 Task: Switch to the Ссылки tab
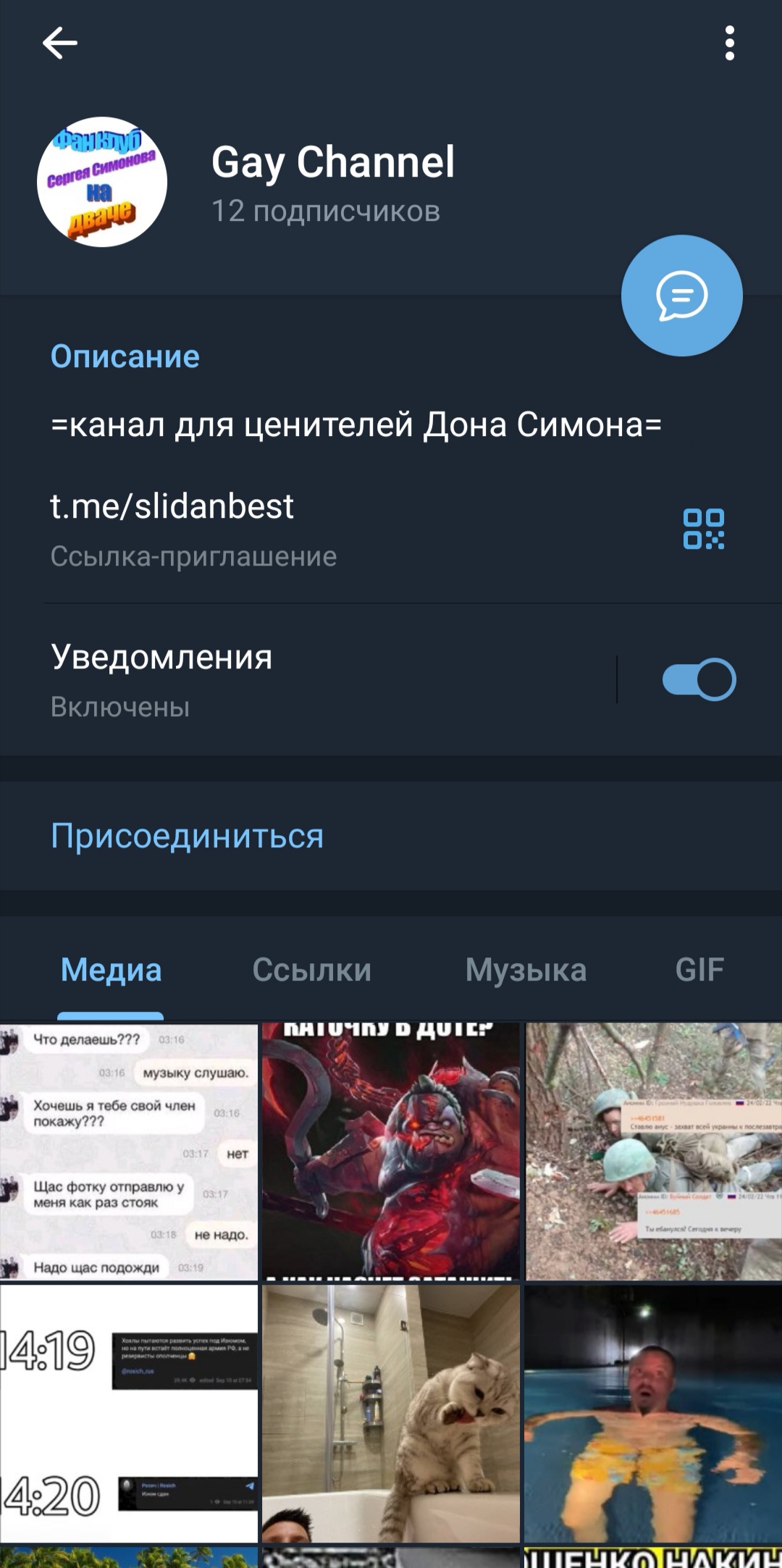coord(311,970)
